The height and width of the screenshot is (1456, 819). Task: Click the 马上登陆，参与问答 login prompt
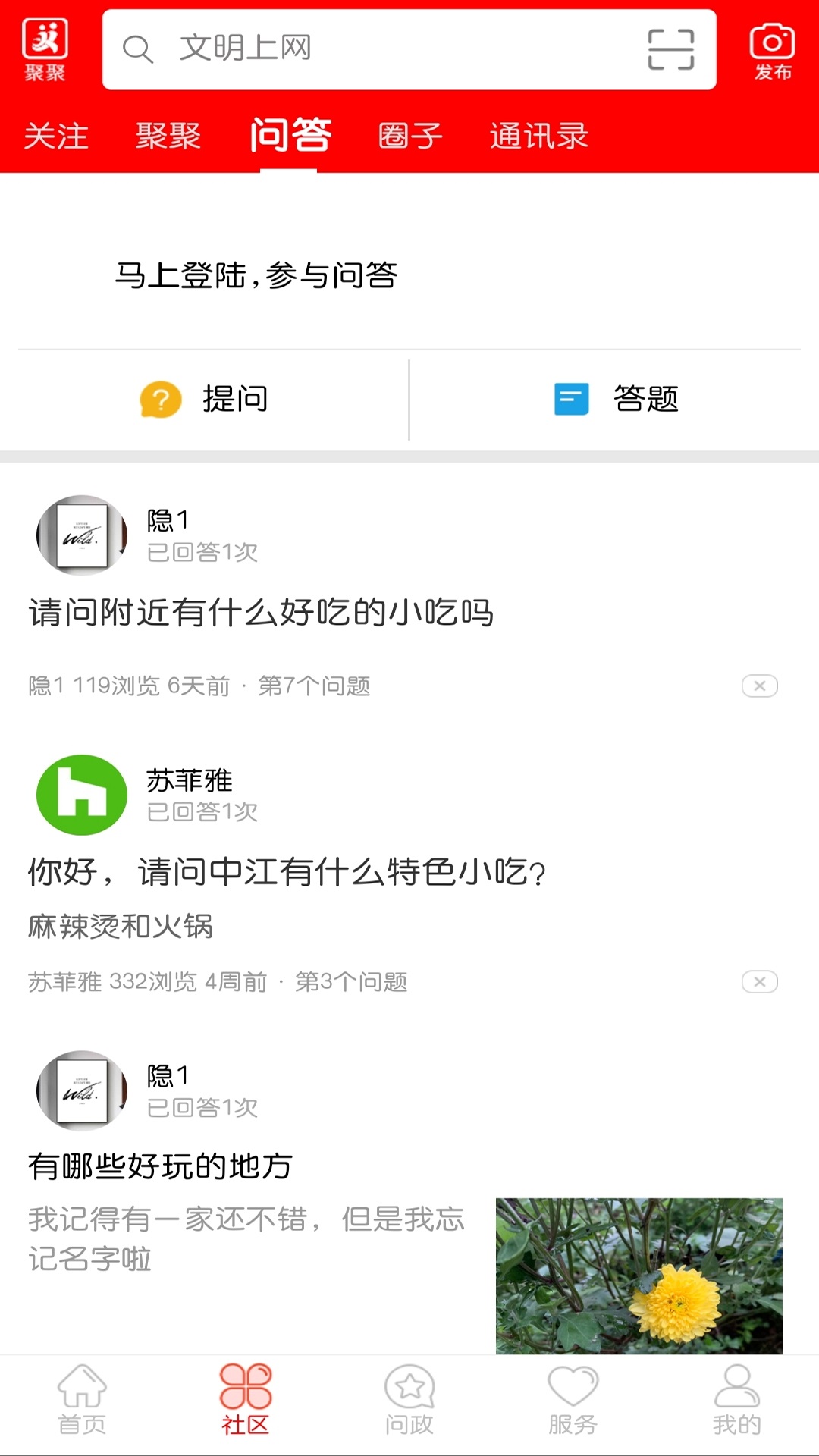click(259, 276)
